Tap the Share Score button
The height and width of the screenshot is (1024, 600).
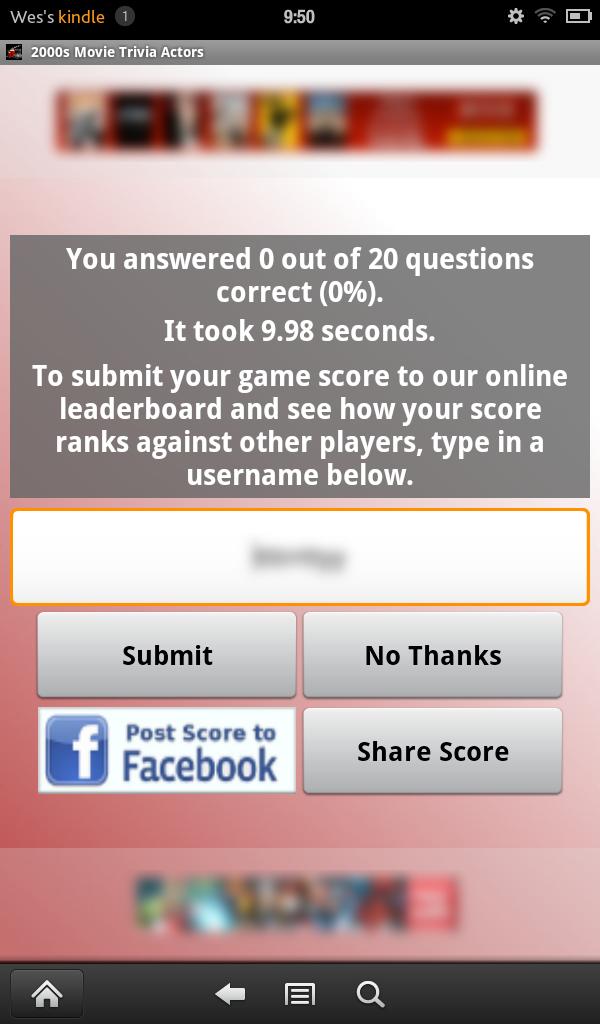pyautogui.click(x=433, y=751)
